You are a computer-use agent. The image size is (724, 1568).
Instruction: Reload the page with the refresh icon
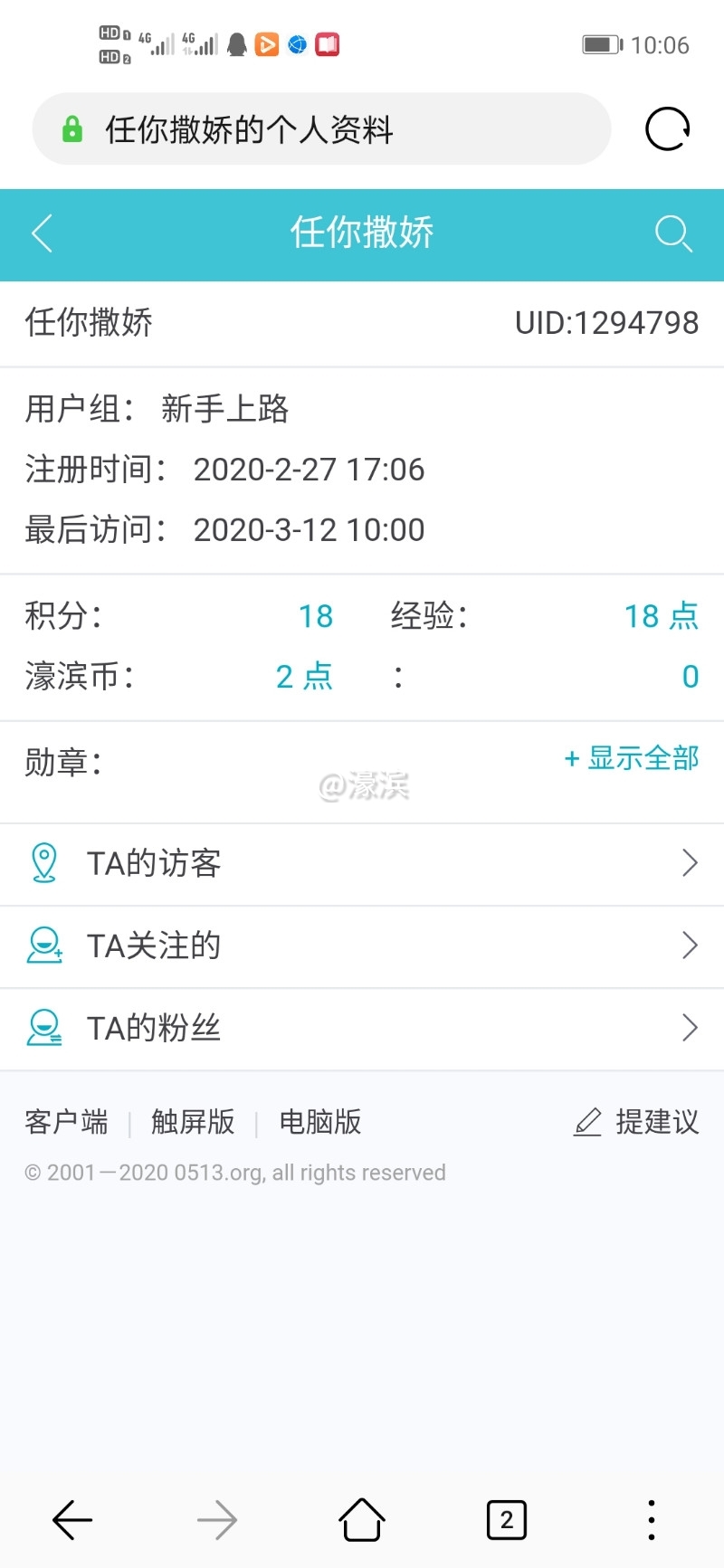click(x=667, y=129)
